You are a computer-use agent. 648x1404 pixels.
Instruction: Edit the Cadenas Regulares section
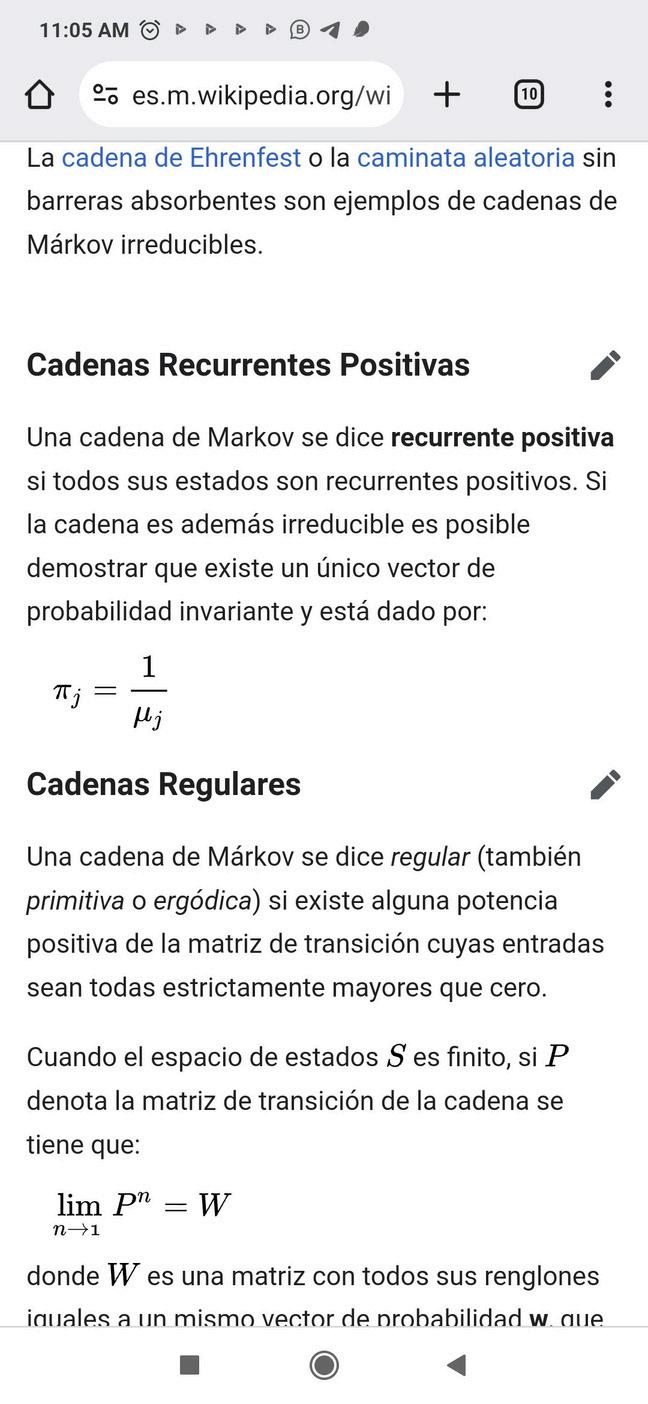[605, 784]
